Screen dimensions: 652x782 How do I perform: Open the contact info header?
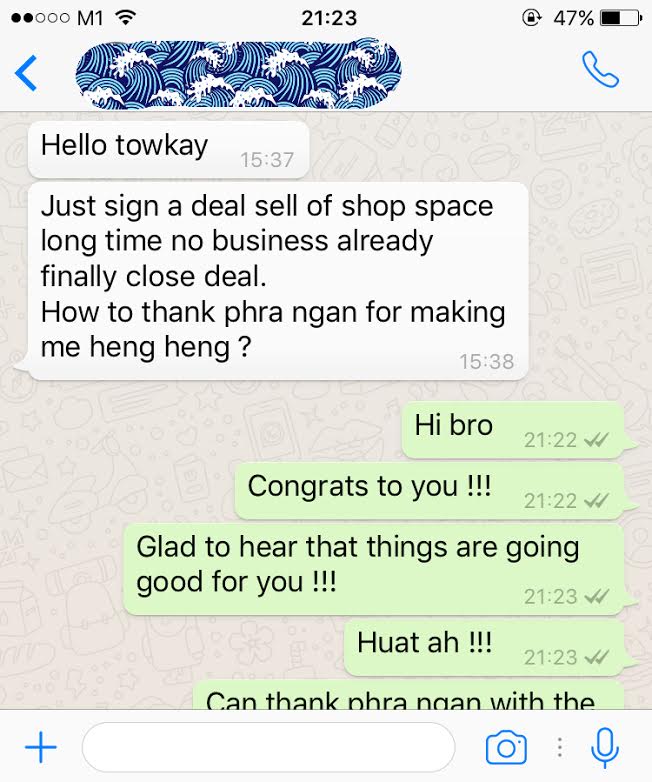(240, 72)
